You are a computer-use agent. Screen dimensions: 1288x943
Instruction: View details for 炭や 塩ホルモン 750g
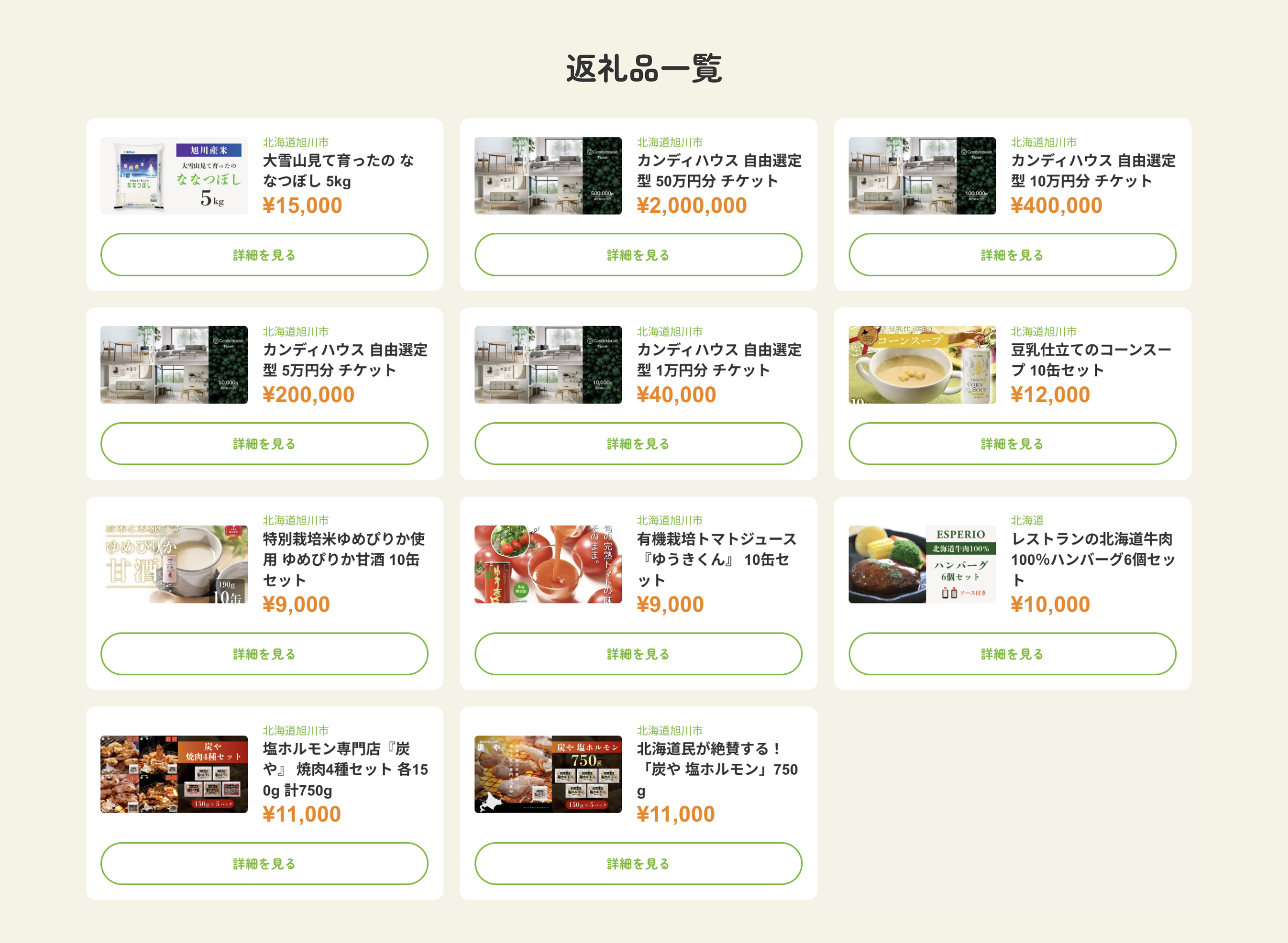638,864
